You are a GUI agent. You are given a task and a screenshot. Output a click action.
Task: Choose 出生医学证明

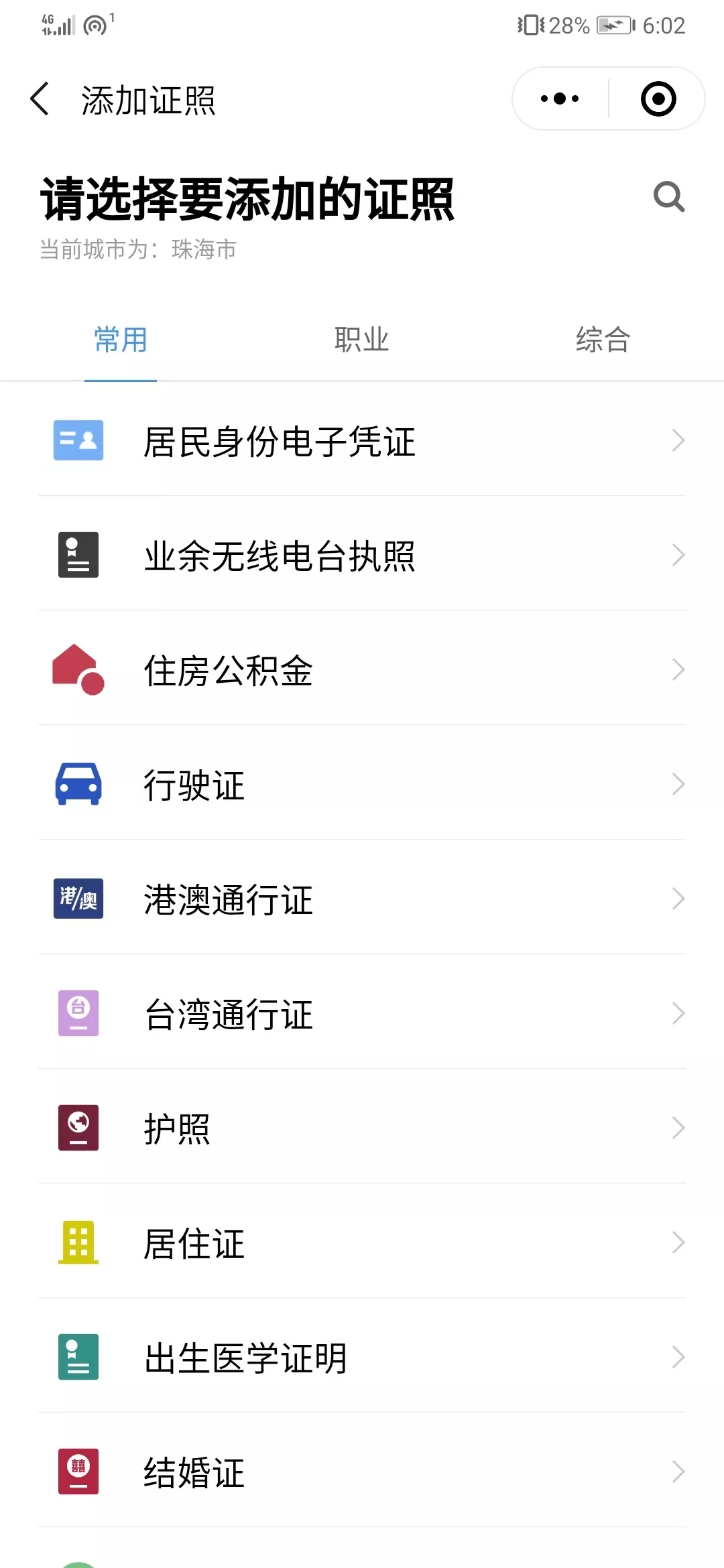click(362, 1358)
